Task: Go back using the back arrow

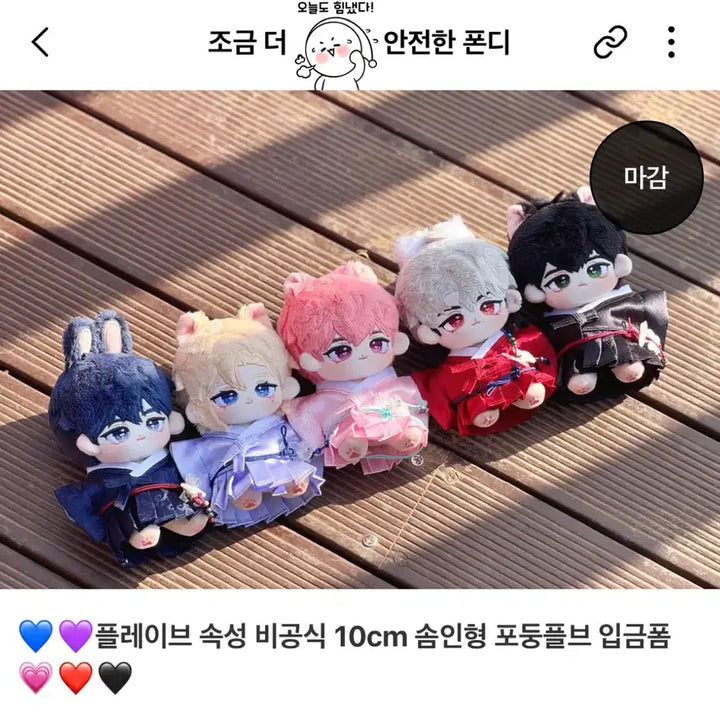Action: 40,42
